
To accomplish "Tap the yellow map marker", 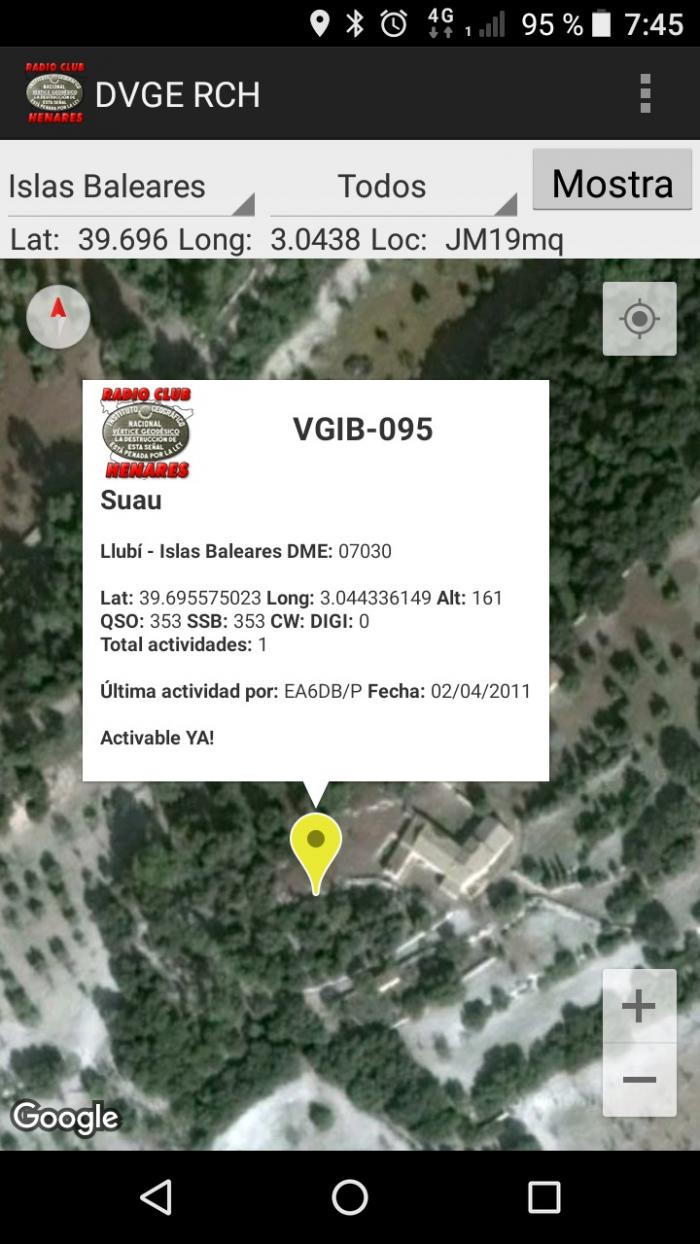I will 316,852.
